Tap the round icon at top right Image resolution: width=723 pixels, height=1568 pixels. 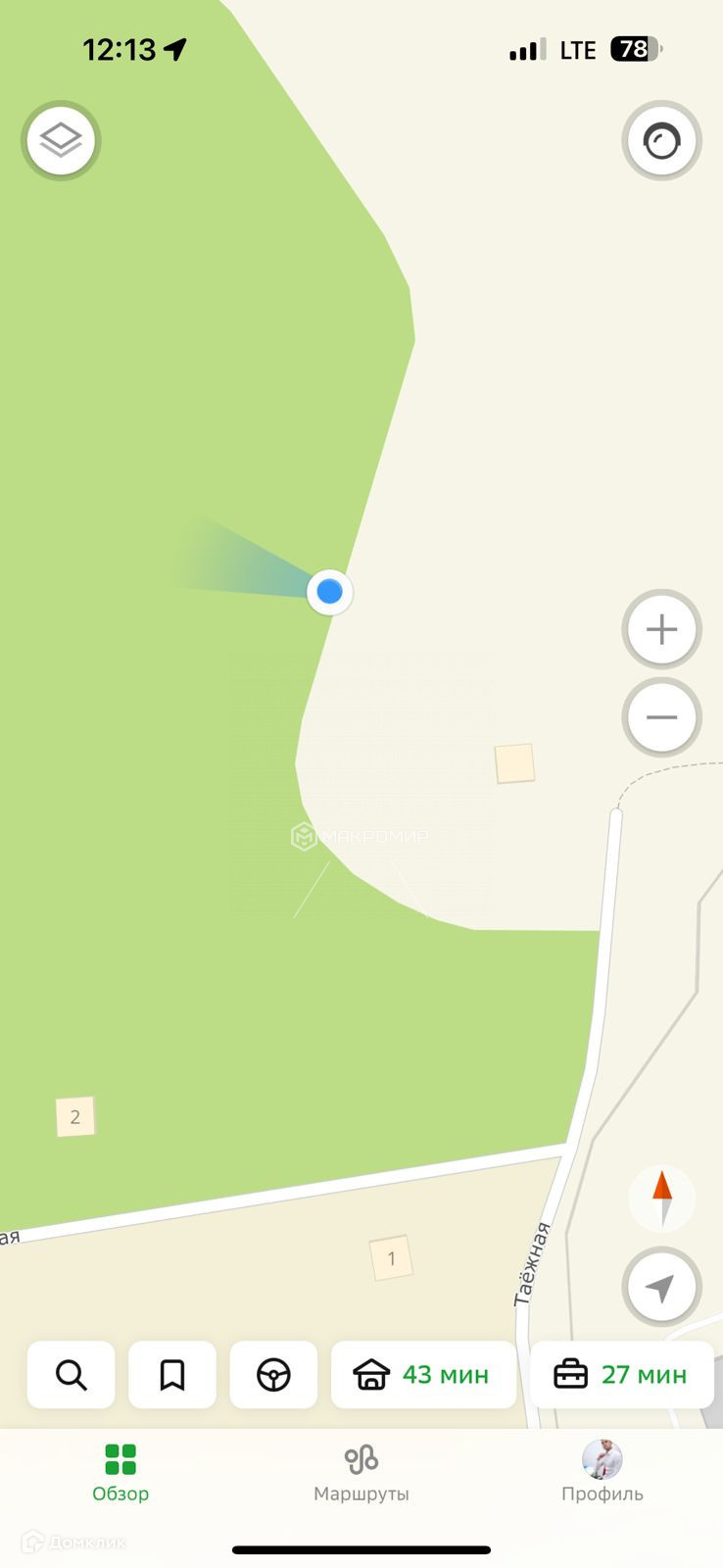point(661,141)
